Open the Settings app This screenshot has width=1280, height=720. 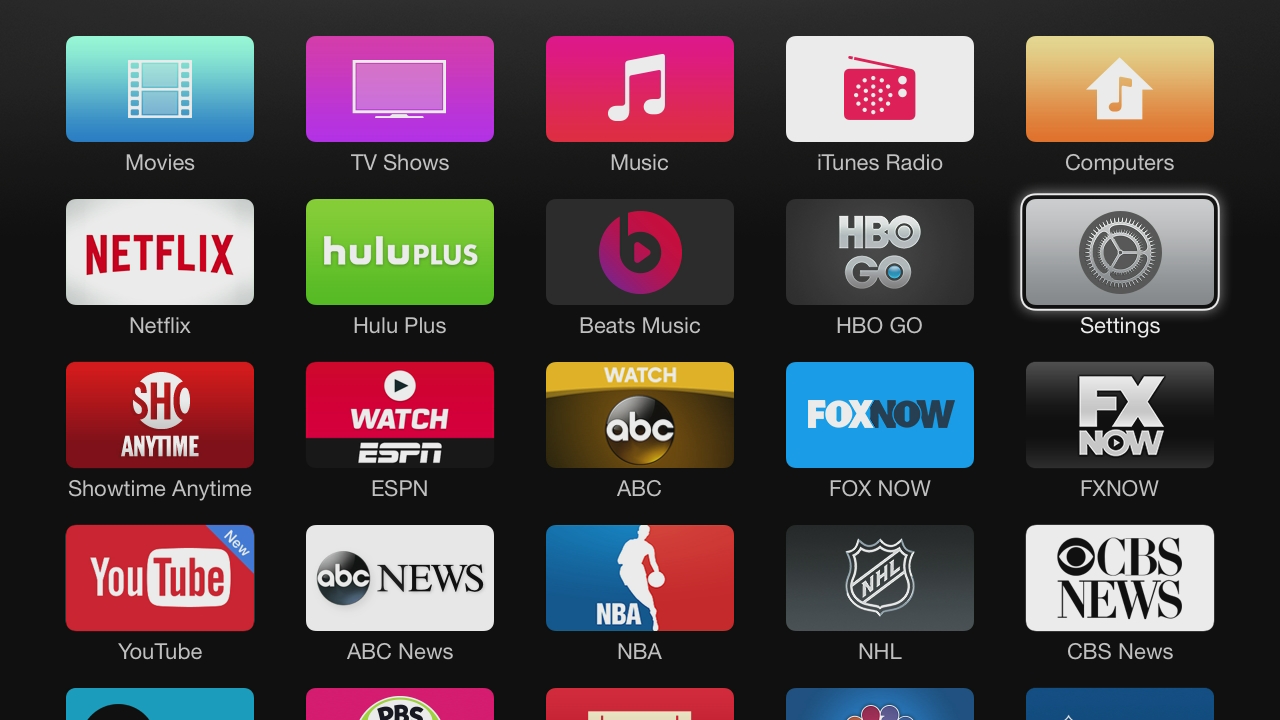1120,252
